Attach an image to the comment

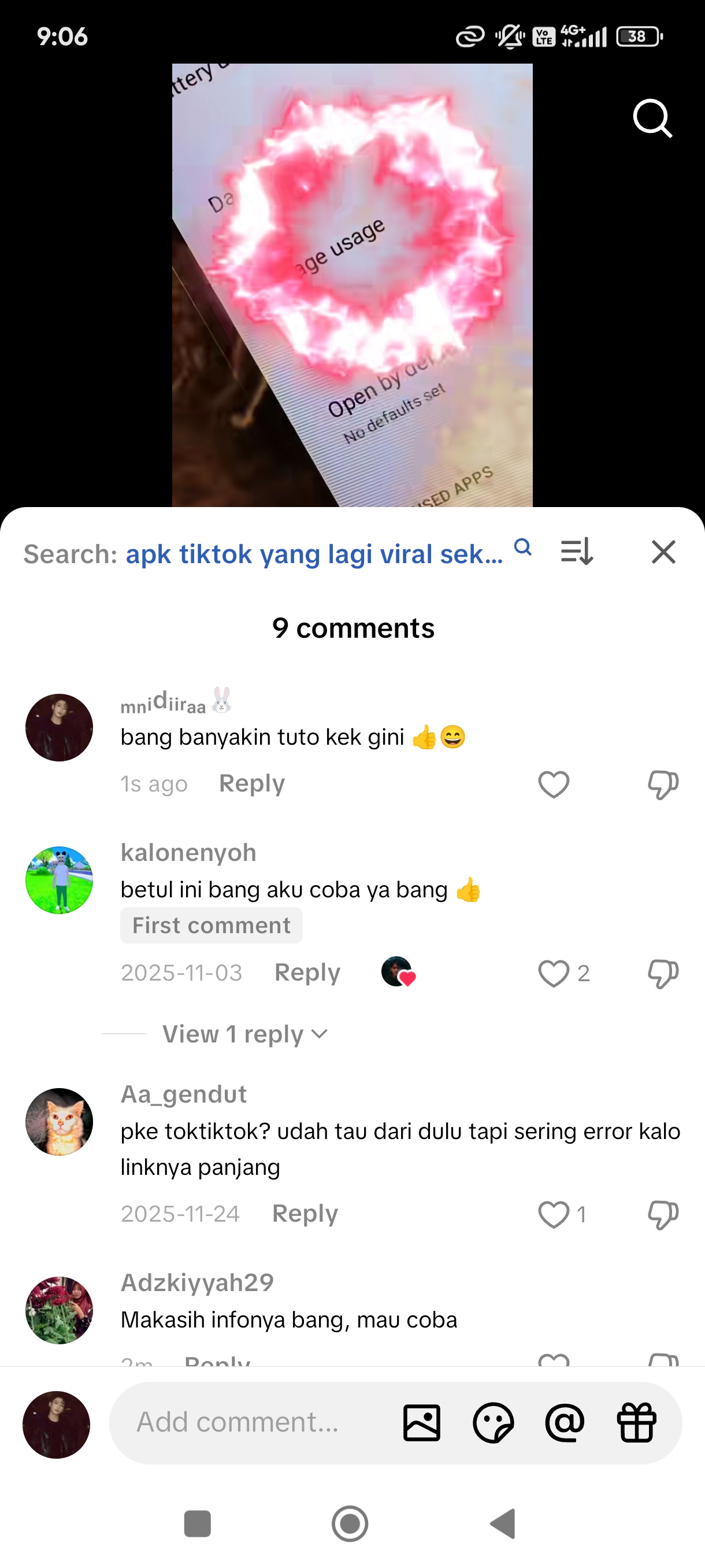click(x=421, y=1422)
